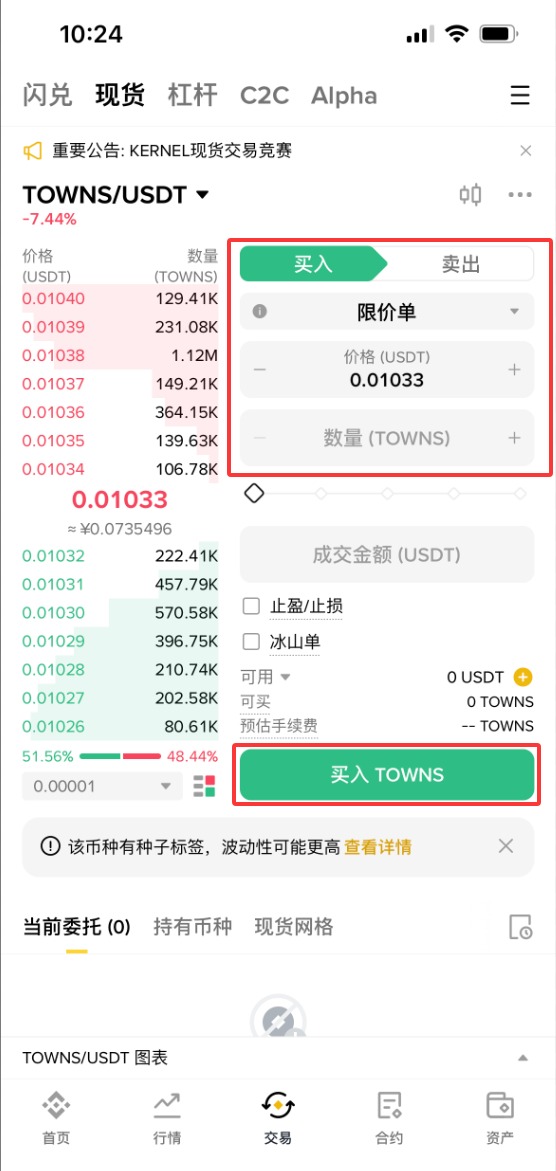Tap the 数量 (TOWNS) quantity field
This screenshot has width=556, height=1171.
coord(387,438)
